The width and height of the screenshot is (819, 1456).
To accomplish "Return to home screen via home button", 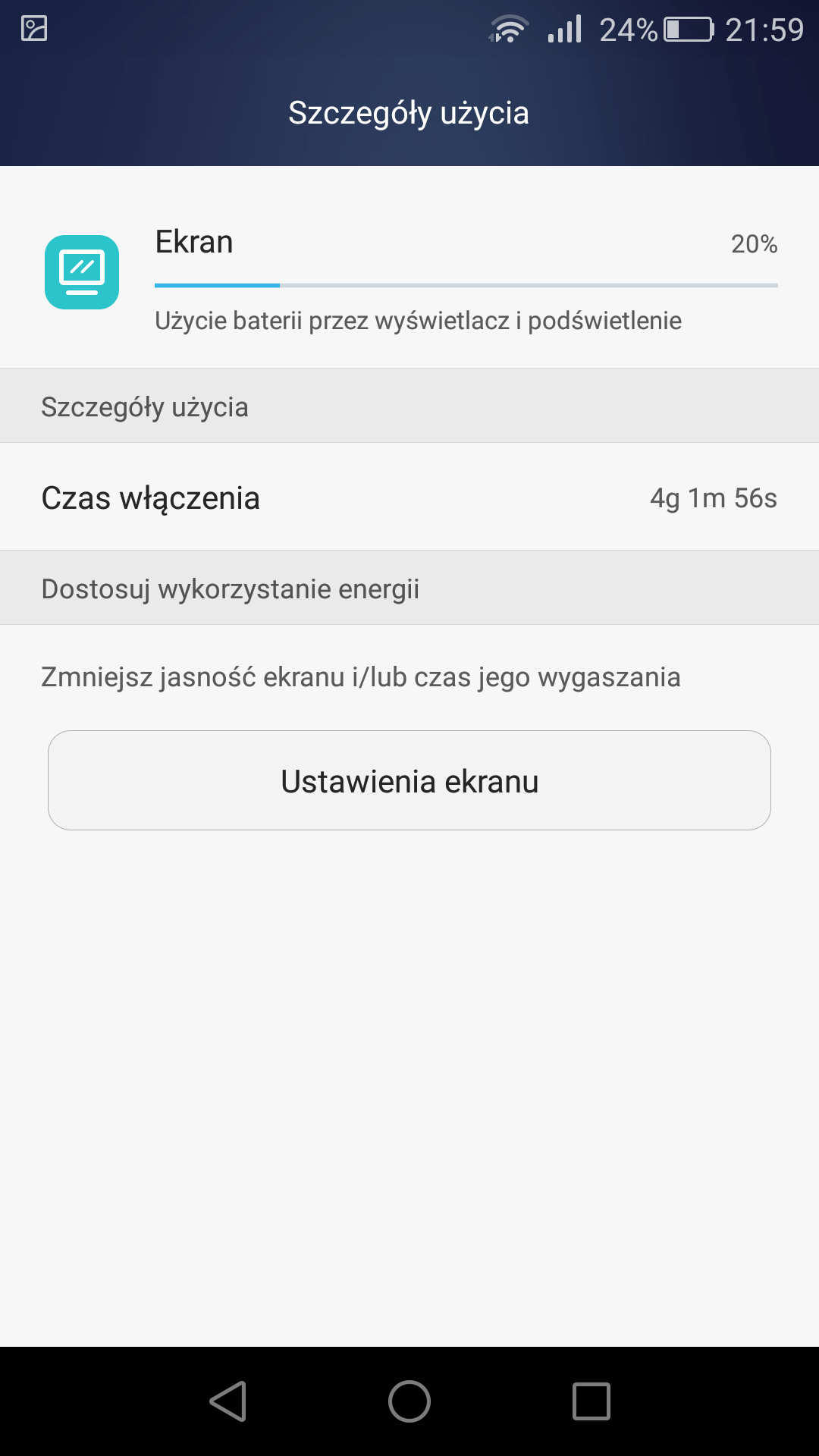I will click(409, 1401).
